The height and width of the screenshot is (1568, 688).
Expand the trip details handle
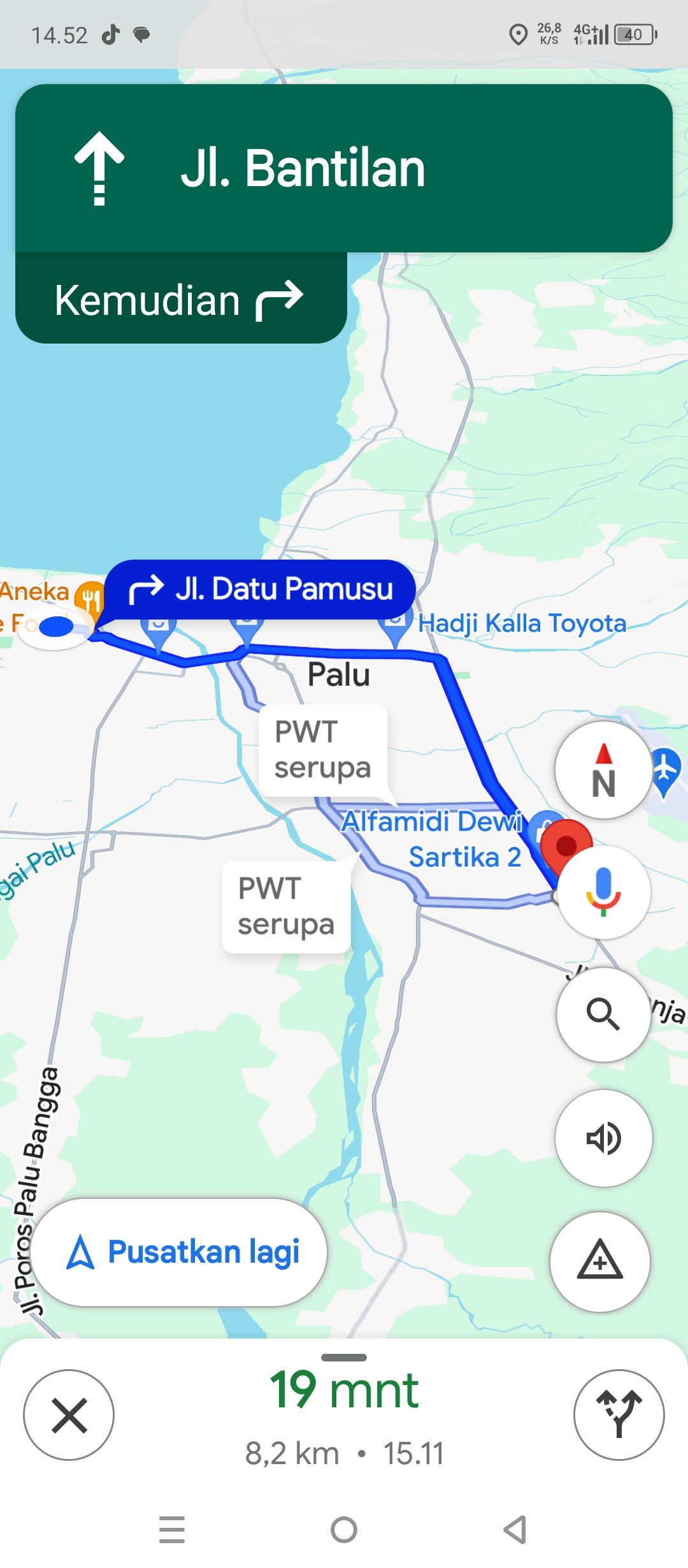click(344, 1357)
